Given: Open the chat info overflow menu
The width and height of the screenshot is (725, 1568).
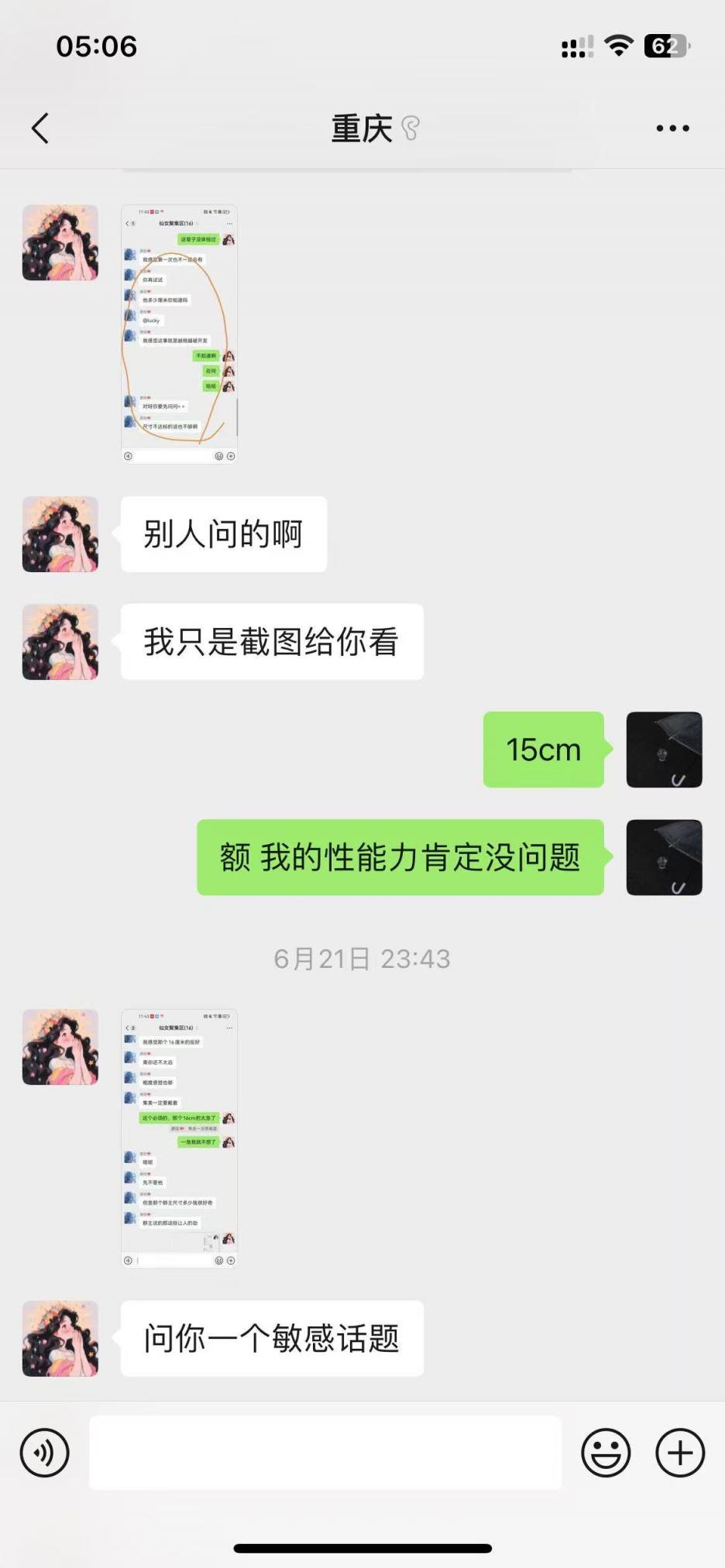Looking at the screenshot, I should point(672,129).
